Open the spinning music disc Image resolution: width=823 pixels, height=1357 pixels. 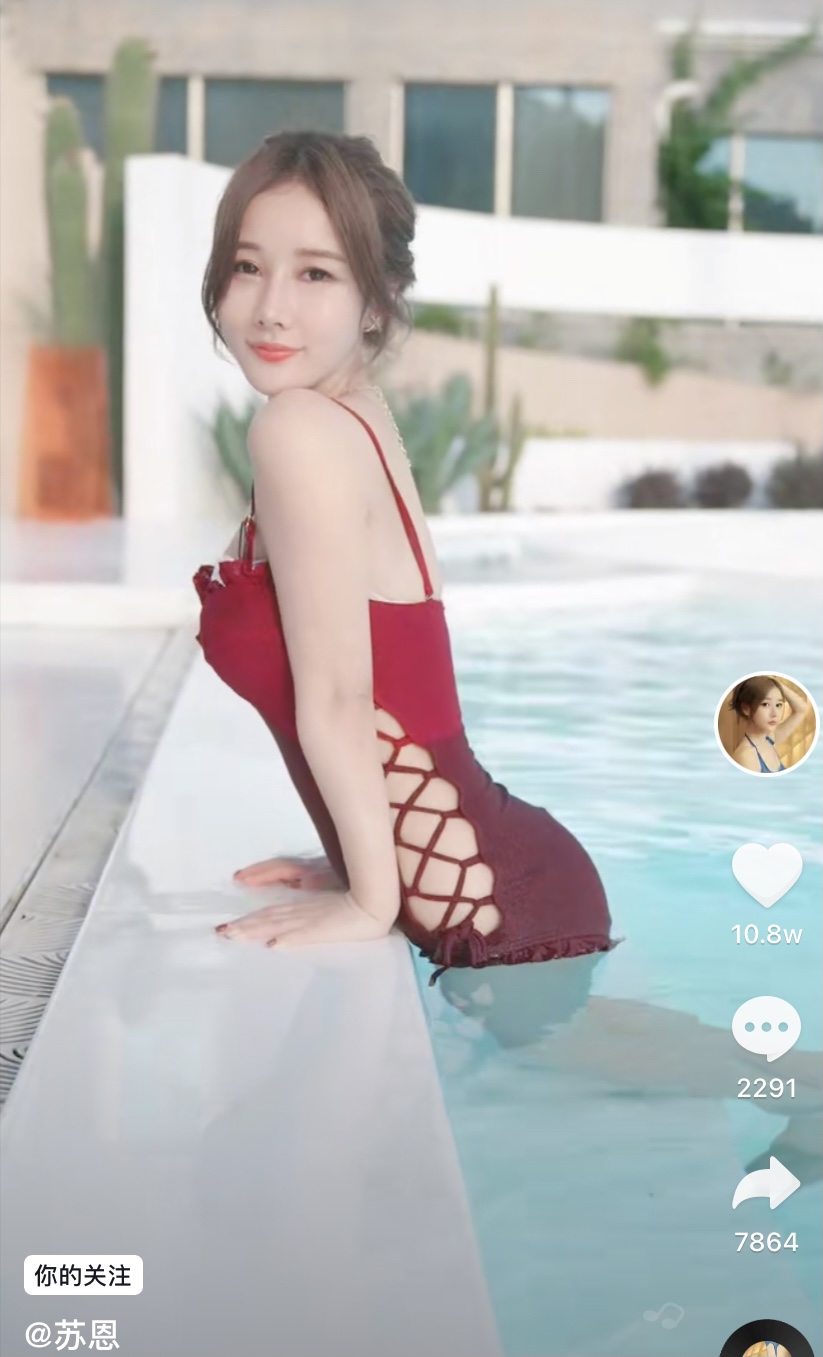pos(767,1343)
